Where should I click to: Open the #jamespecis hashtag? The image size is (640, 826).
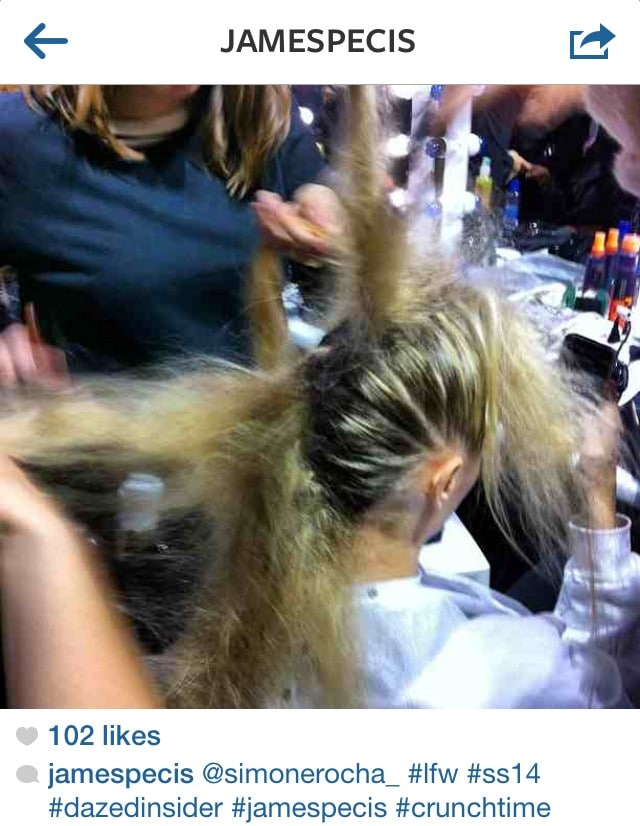click(x=310, y=808)
